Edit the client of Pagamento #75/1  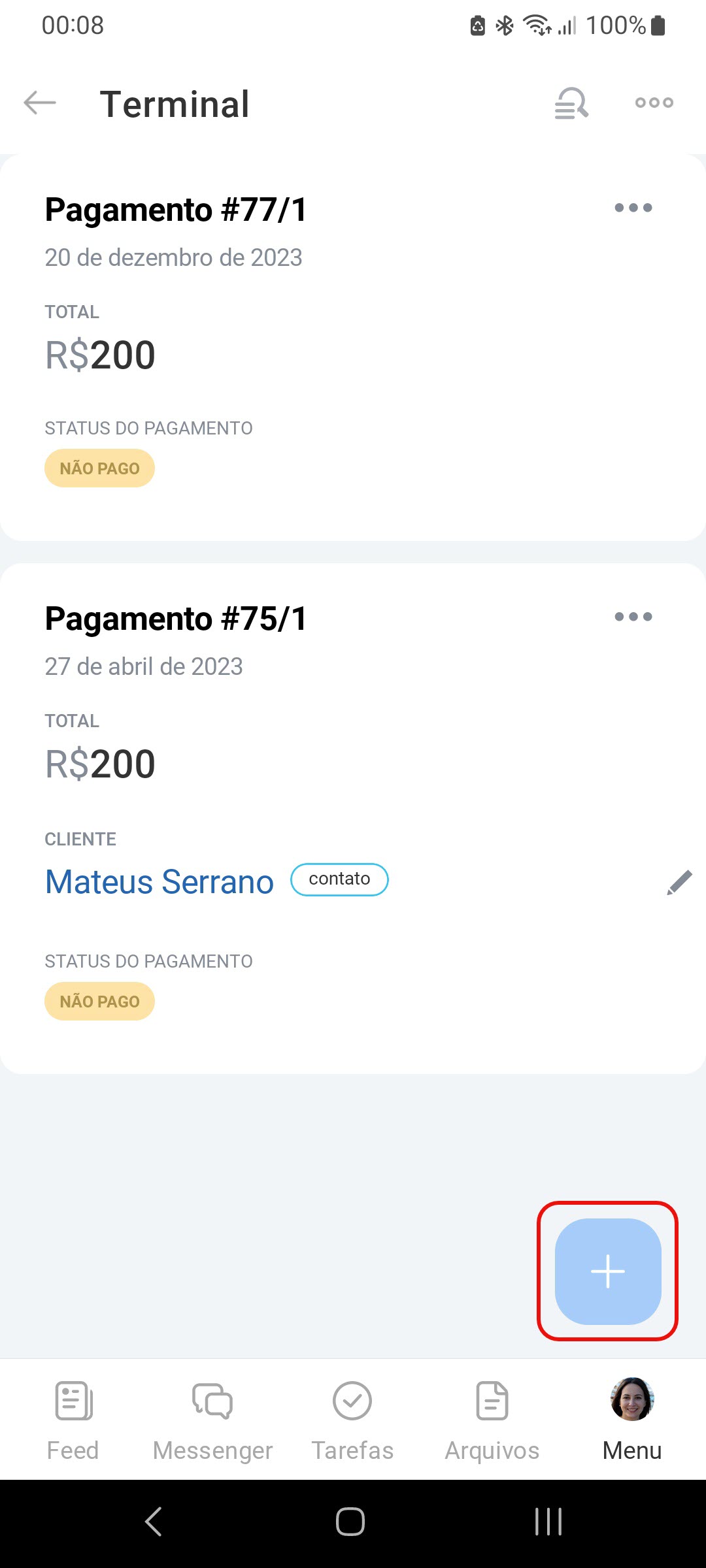coord(679,882)
